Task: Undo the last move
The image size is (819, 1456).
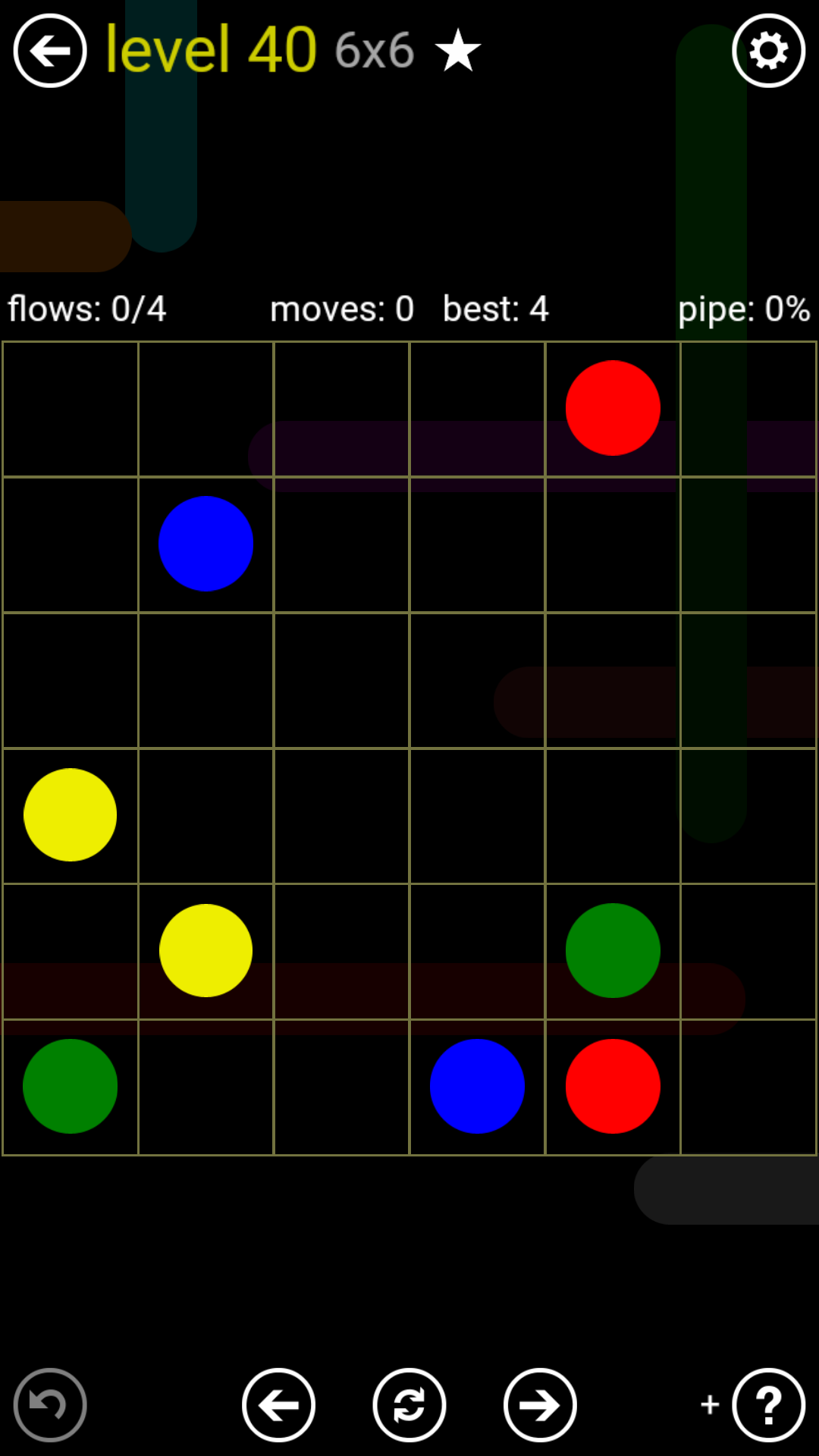Action: pos(50,1404)
